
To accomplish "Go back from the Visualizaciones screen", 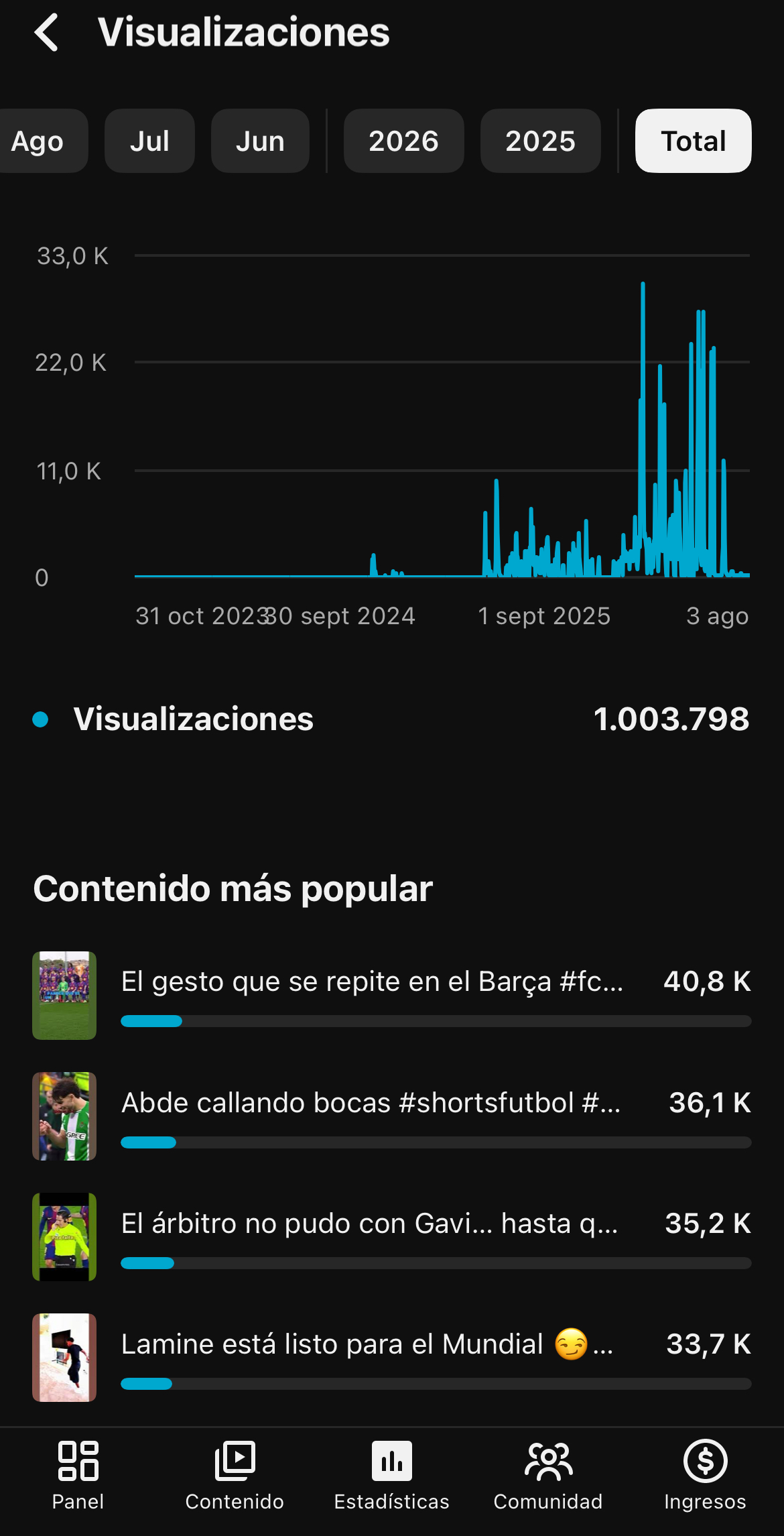I will (46, 32).
